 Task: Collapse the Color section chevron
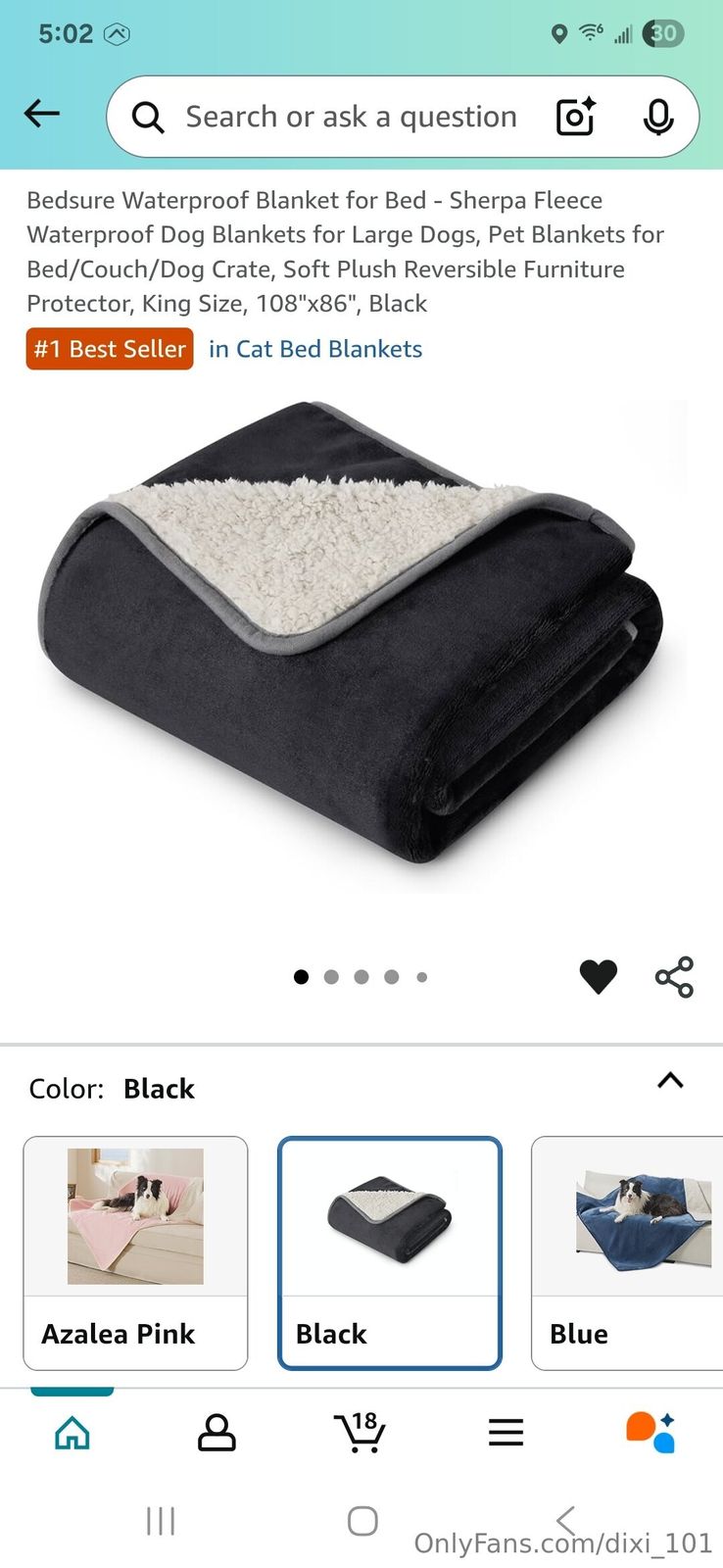(670, 1081)
